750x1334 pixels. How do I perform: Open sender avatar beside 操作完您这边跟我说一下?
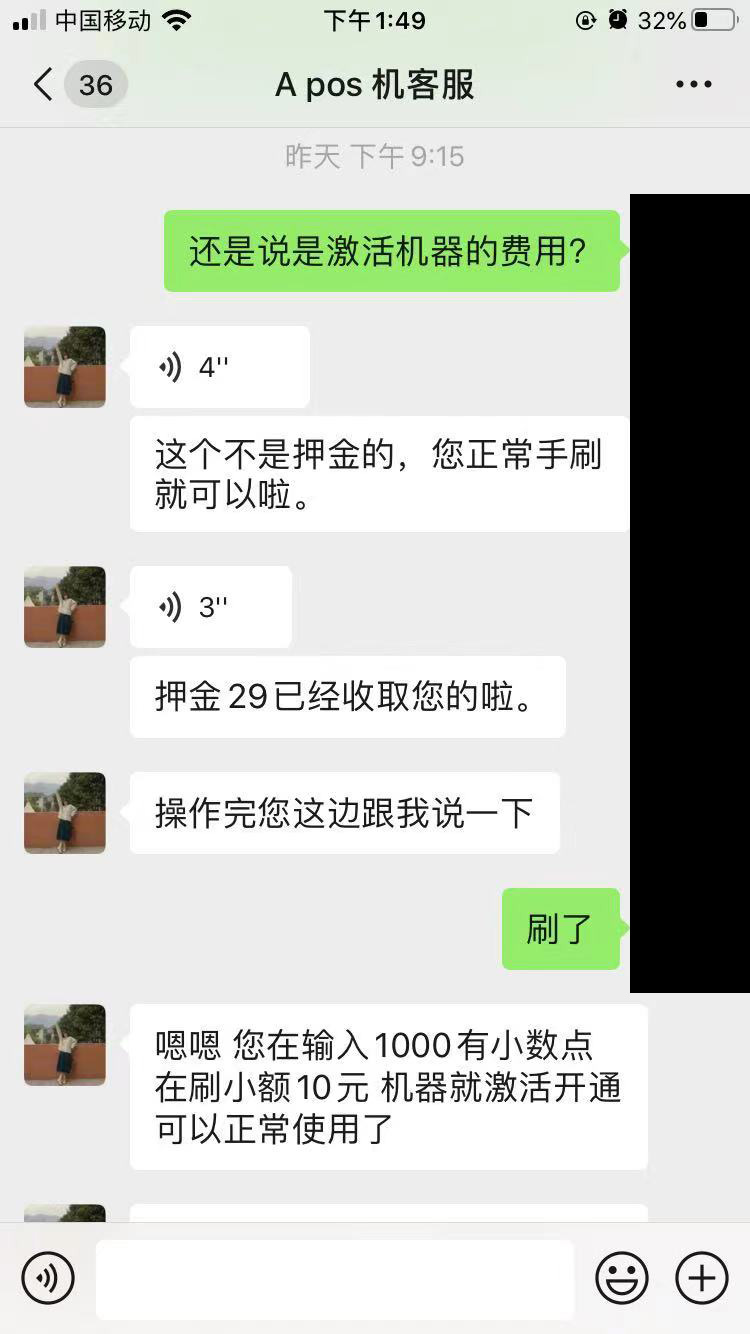click(x=65, y=812)
